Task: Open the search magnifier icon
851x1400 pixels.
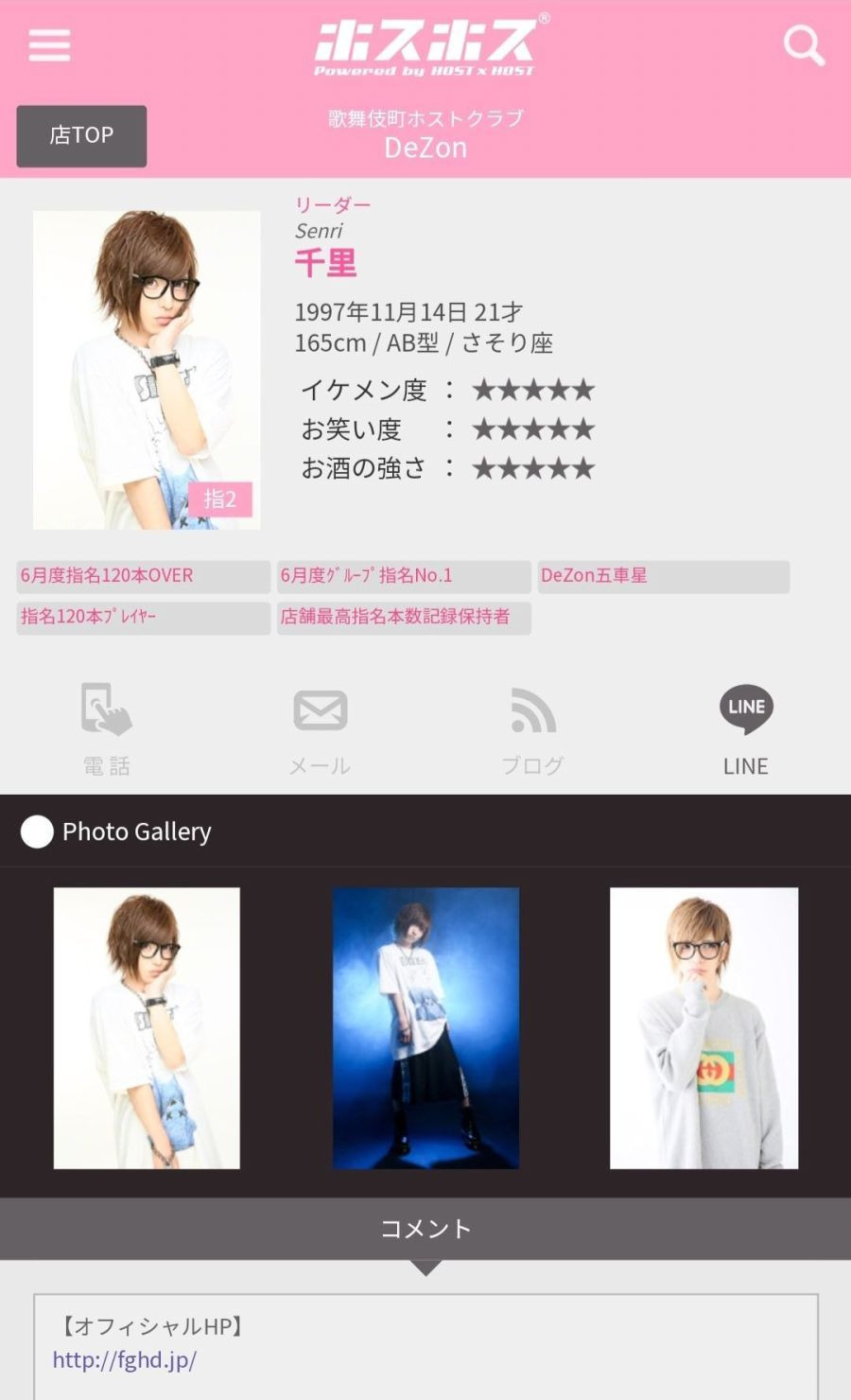Action: tap(804, 45)
